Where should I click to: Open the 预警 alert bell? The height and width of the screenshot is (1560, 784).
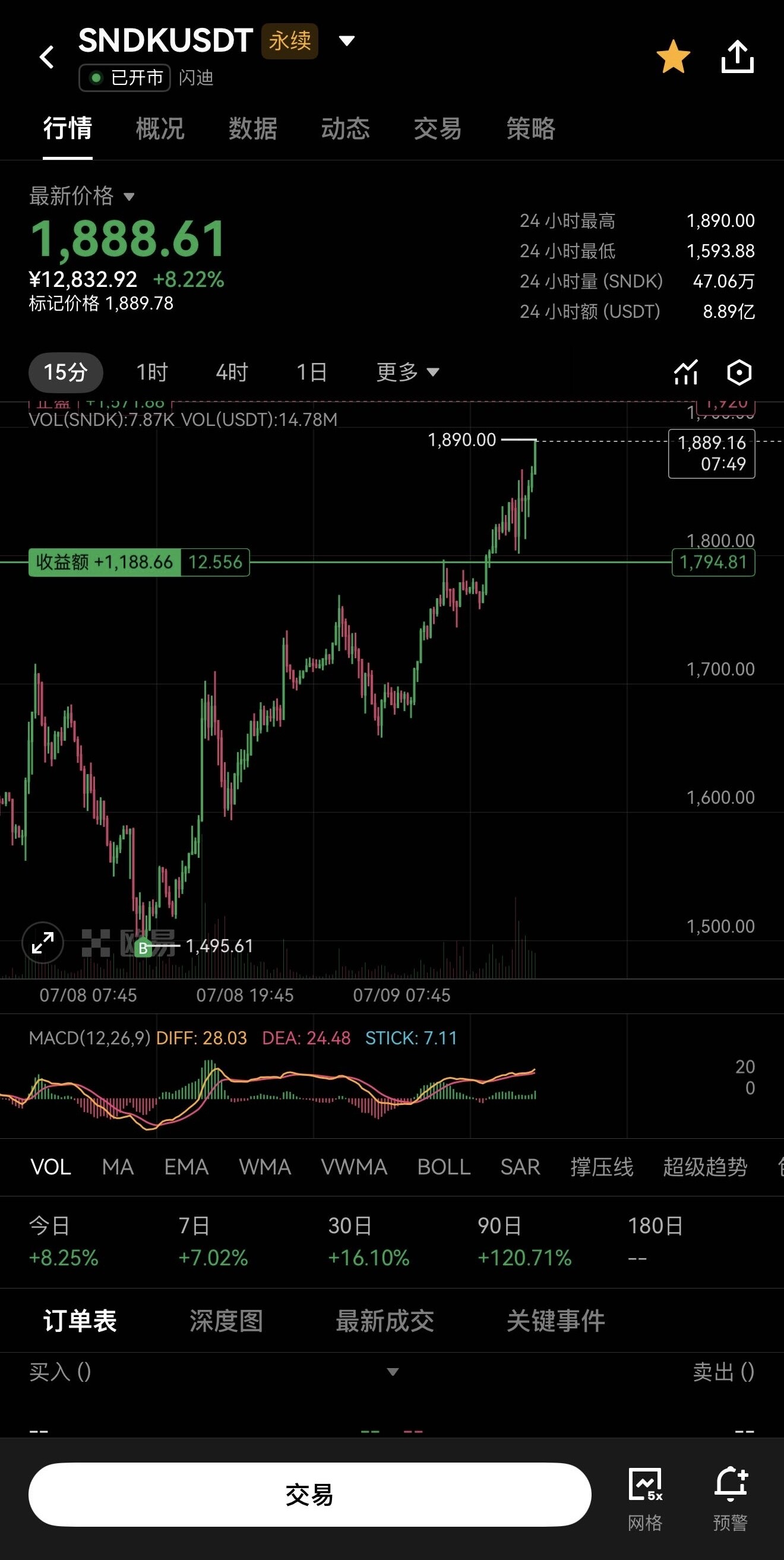[x=730, y=1499]
